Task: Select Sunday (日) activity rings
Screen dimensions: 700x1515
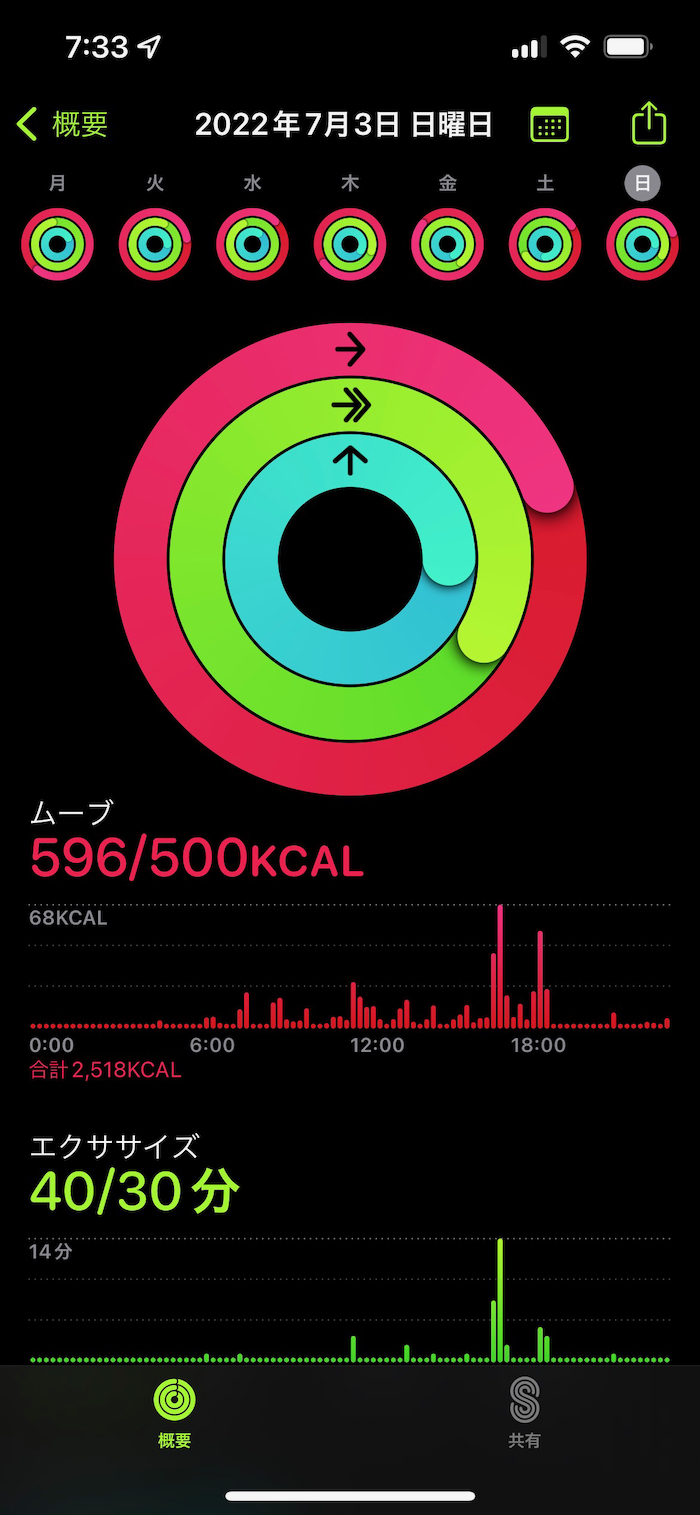Action: [642, 243]
